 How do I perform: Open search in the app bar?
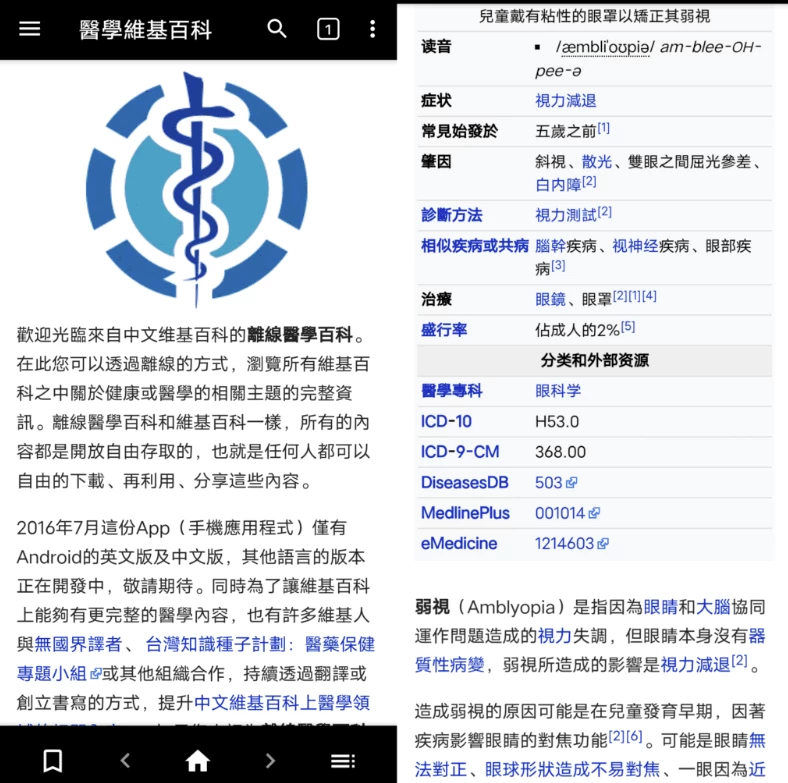coord(277,29)
